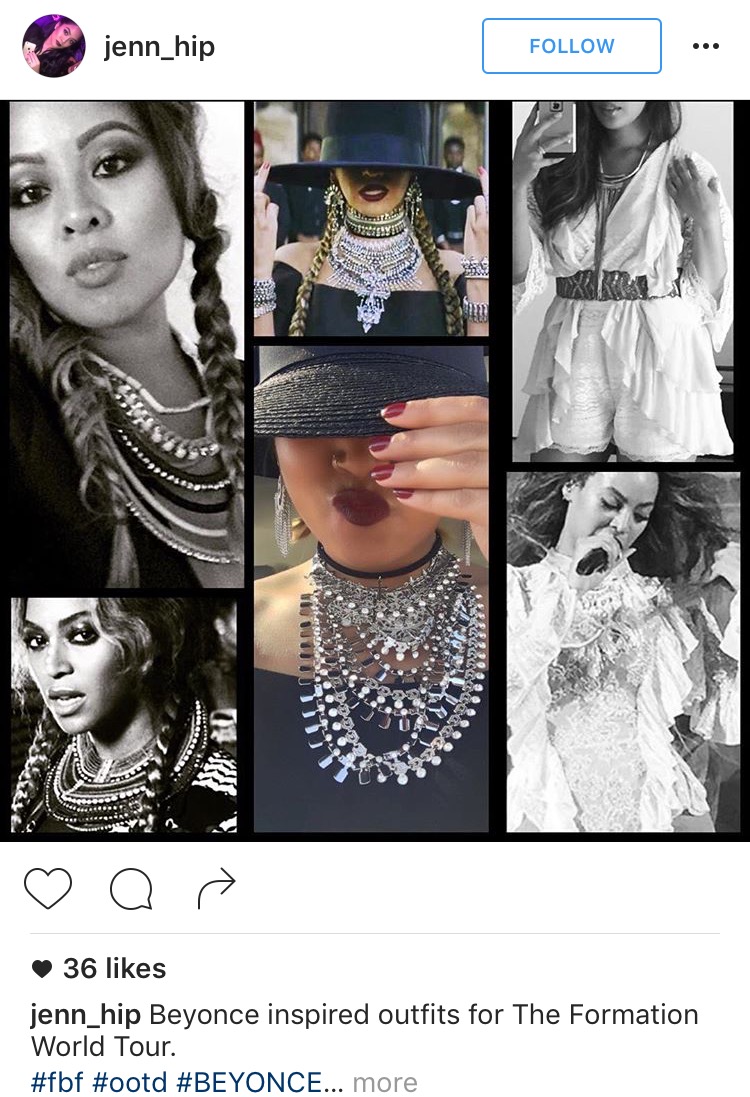Open the three-dot overflow menu
Image resolution: width=750 pixels, height=1097 pixels.
[705, 46]
